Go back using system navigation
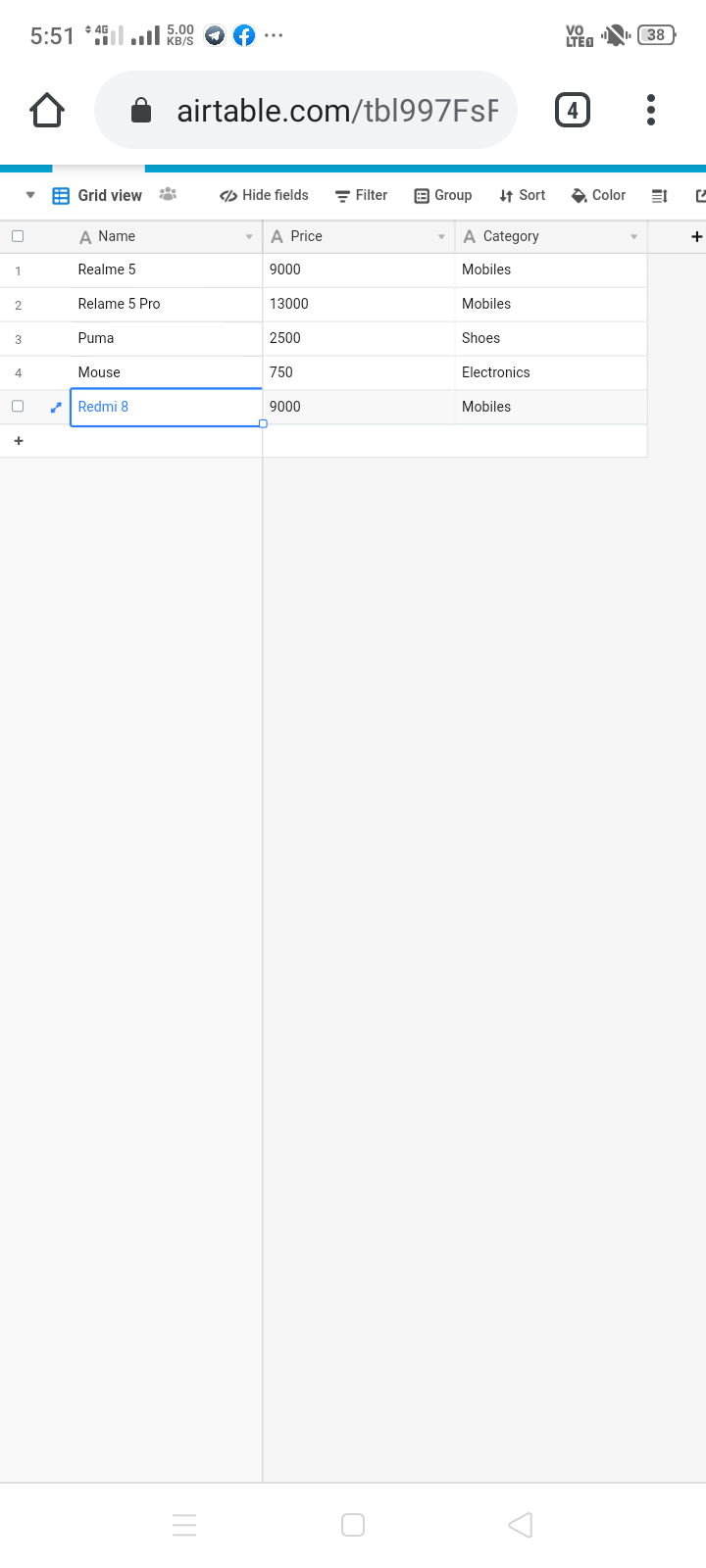 [x=521, y=1525]
